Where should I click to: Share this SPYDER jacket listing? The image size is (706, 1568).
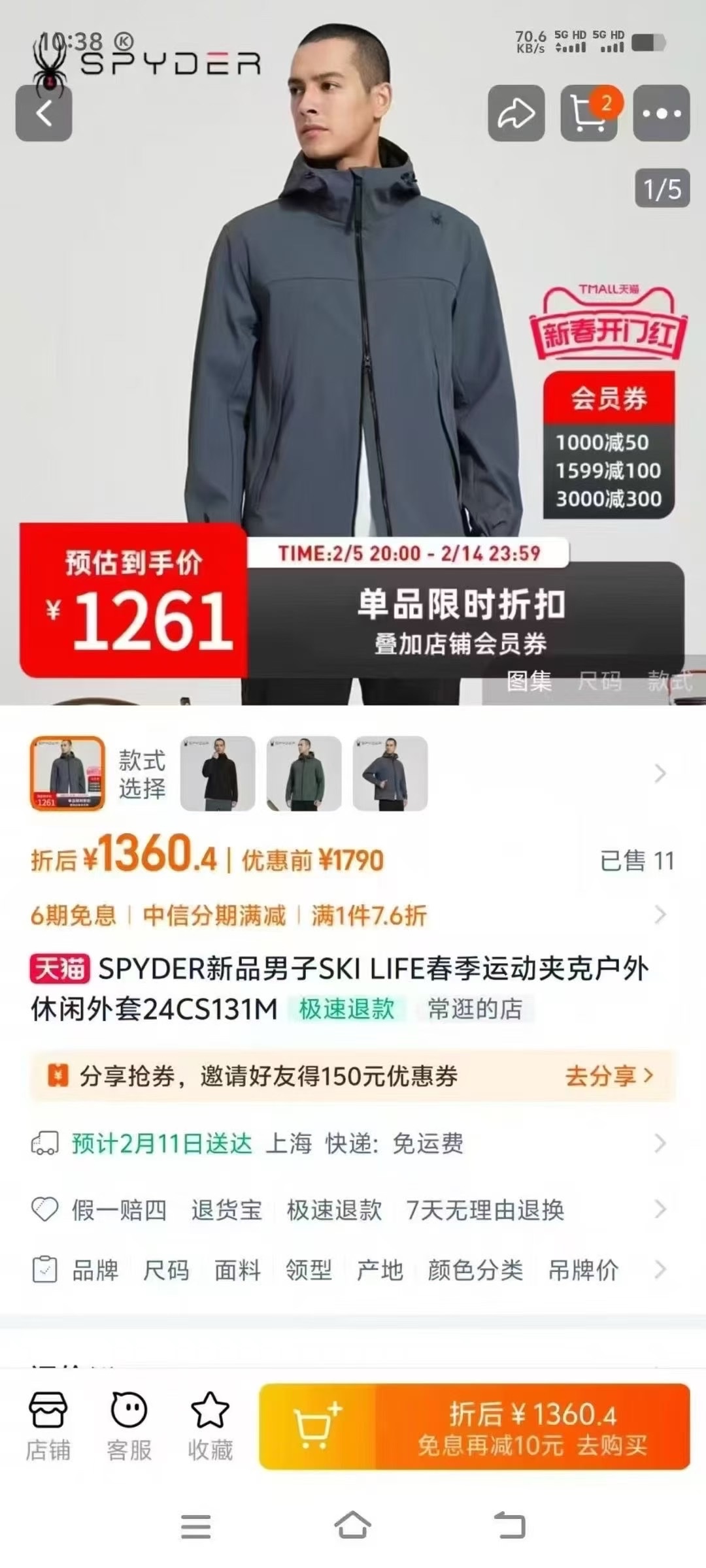point(516,113)
